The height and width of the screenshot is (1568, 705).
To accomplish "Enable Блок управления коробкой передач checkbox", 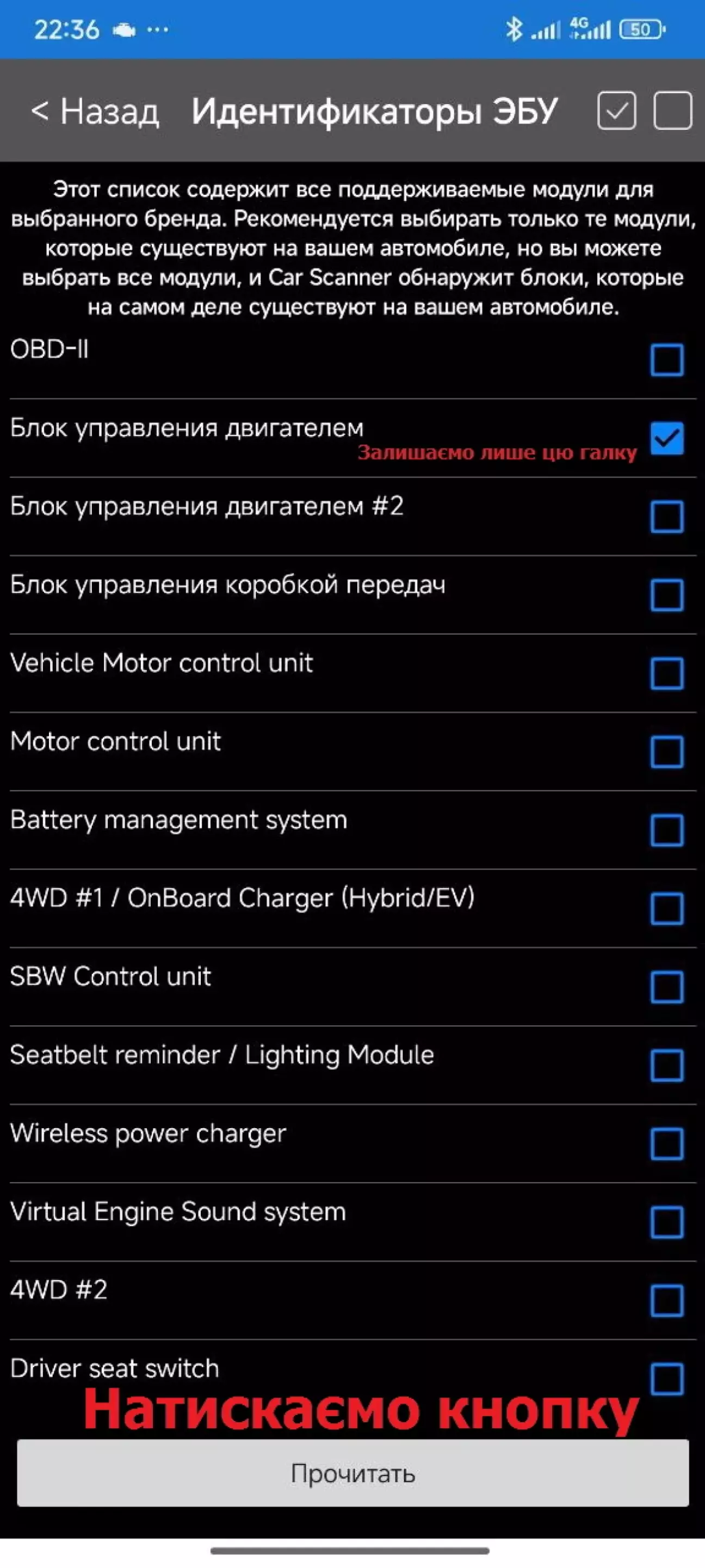I will tap(667, 595).
